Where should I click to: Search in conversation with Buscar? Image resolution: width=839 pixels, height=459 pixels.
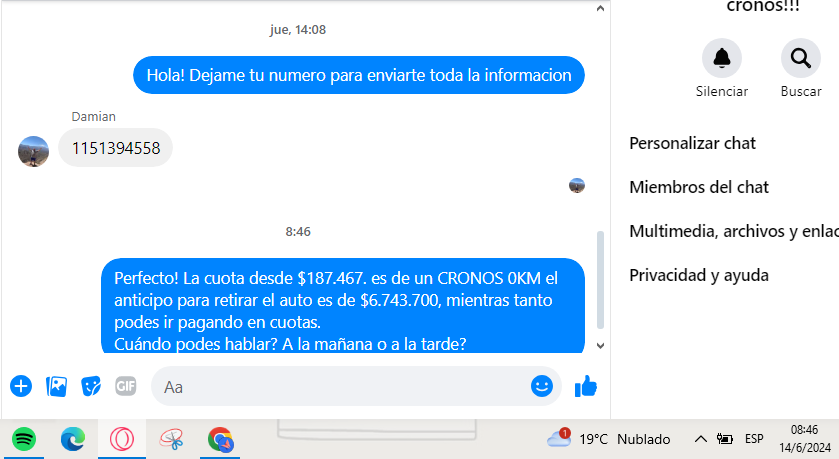800,58
